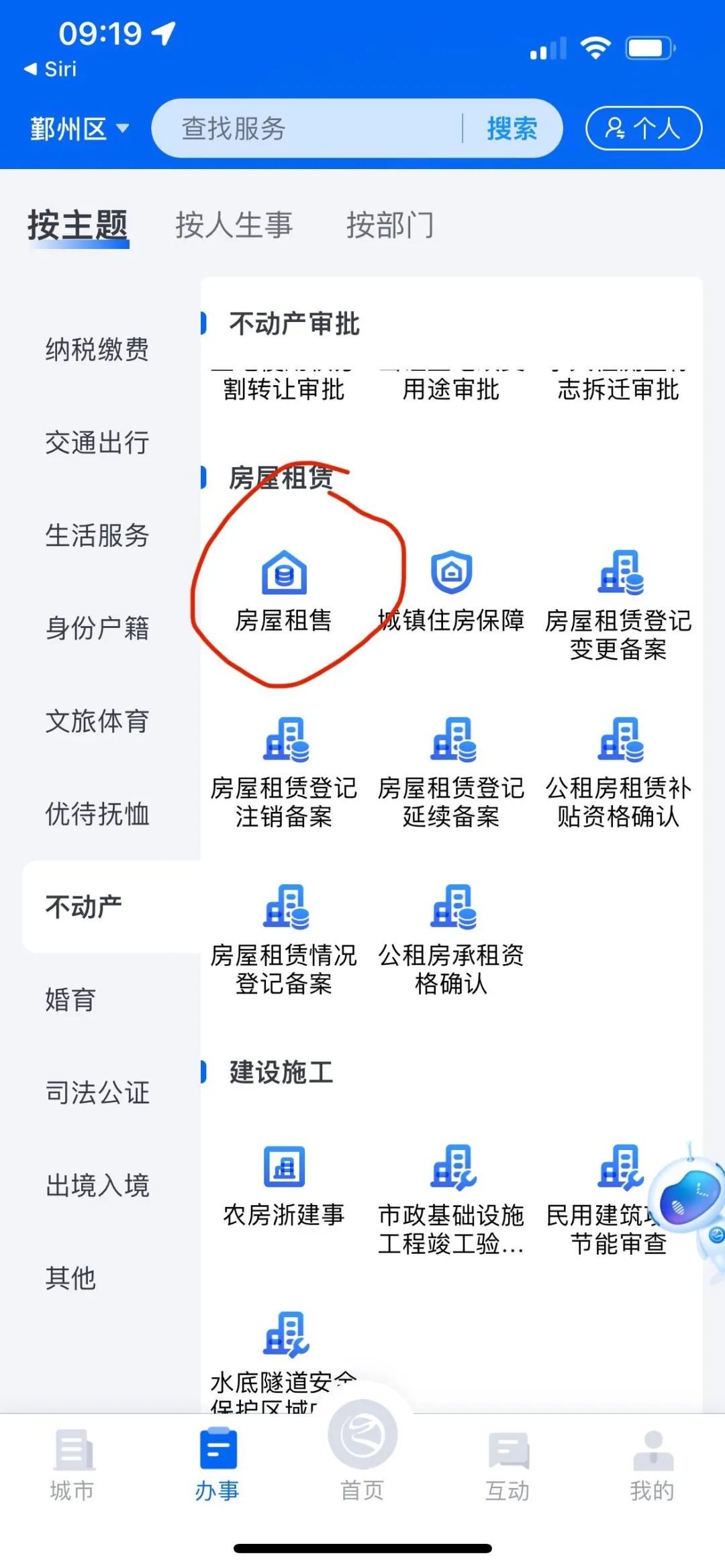Tap the 搜索 search button
The width and height of the screenshot is (725, 1568).
click(x=513, y=128)
